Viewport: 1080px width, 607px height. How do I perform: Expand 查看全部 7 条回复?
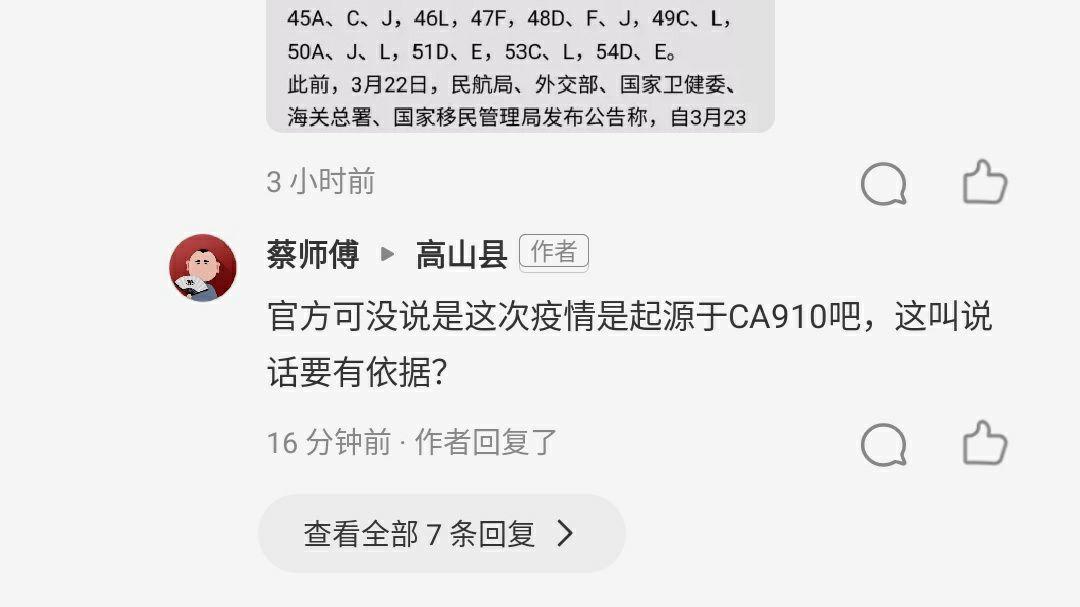(x=441, y=534)
